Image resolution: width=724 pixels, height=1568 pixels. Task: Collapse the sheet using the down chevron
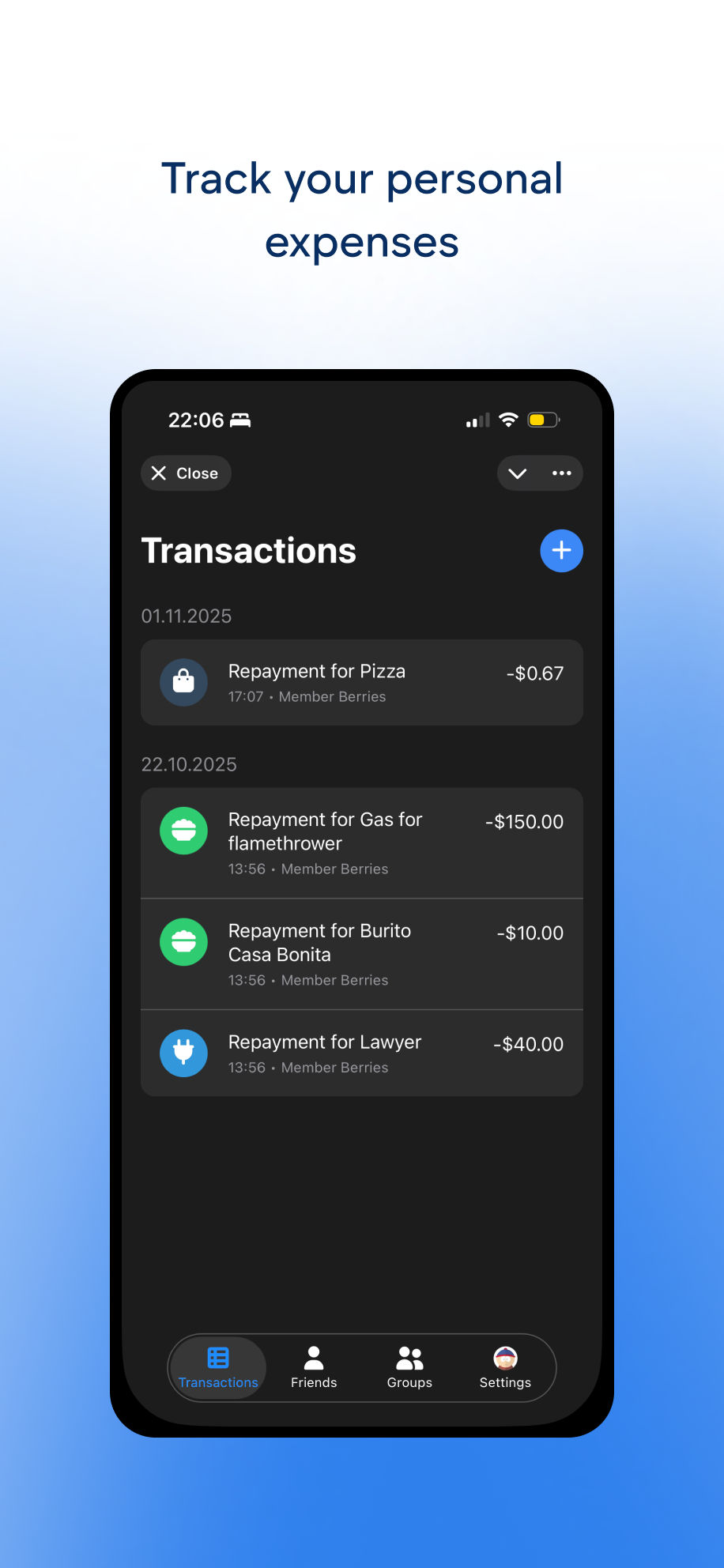(518, 473)
